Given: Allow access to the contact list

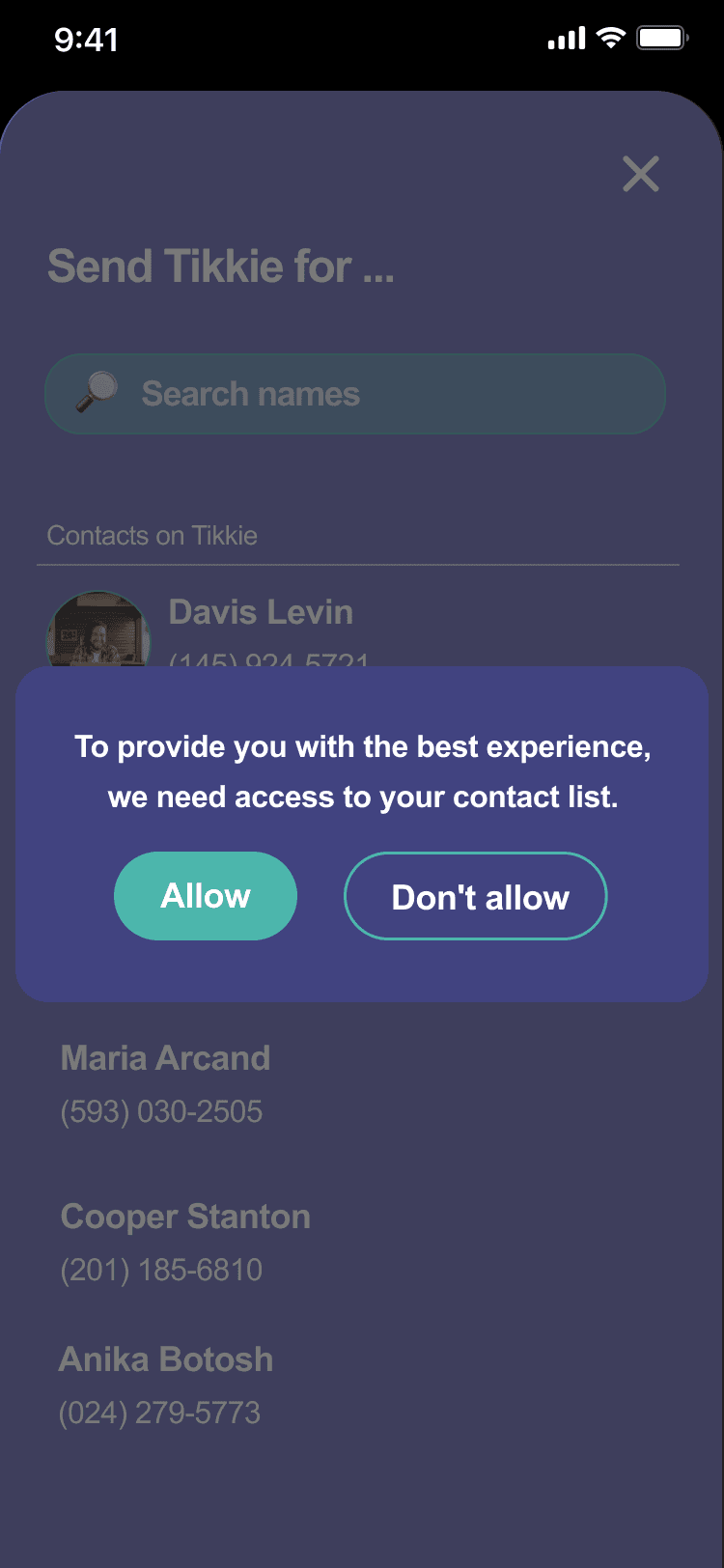Looking at the screenshot, I should pos(205,896).
